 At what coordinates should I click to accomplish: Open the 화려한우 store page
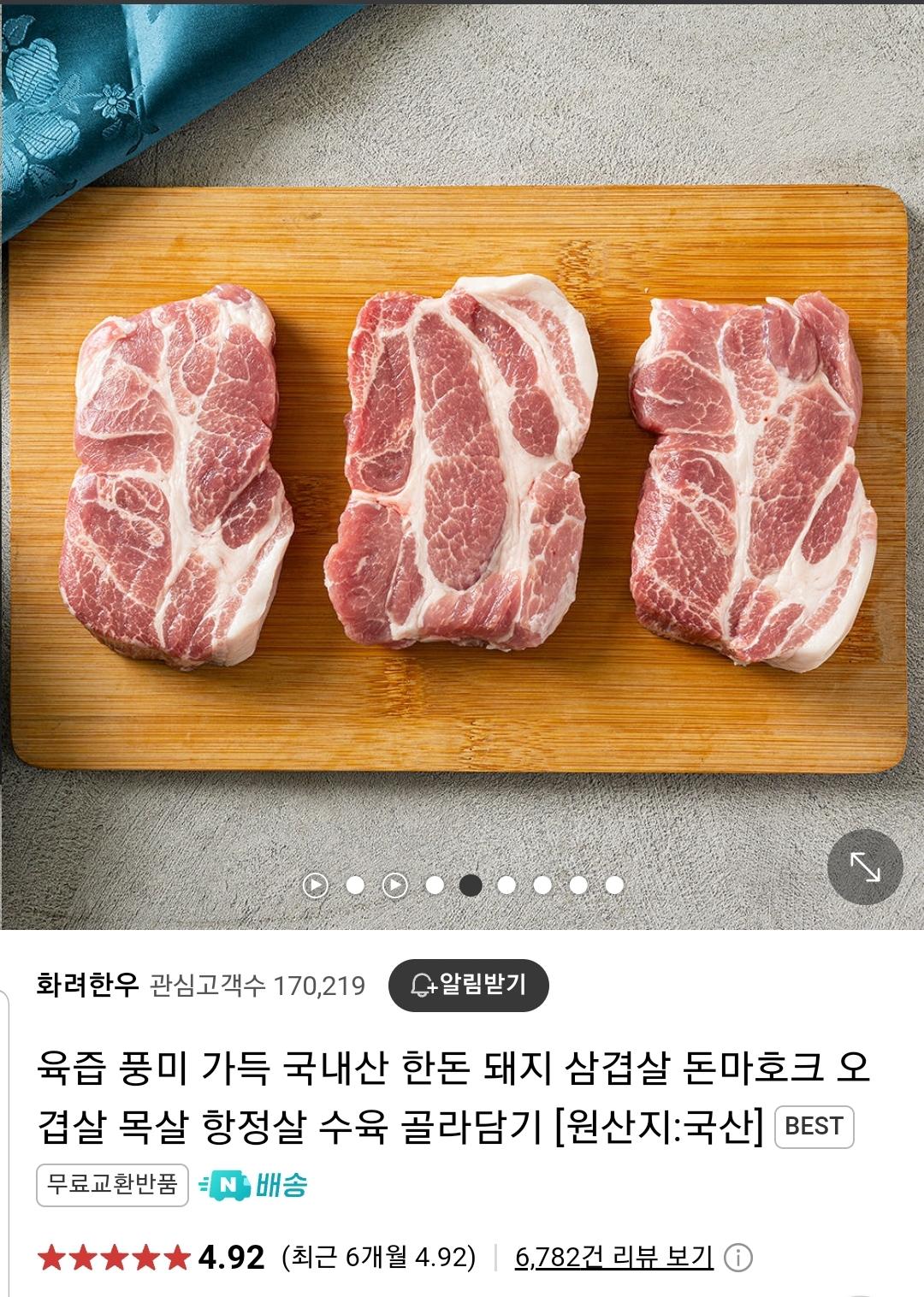[87, 986]
